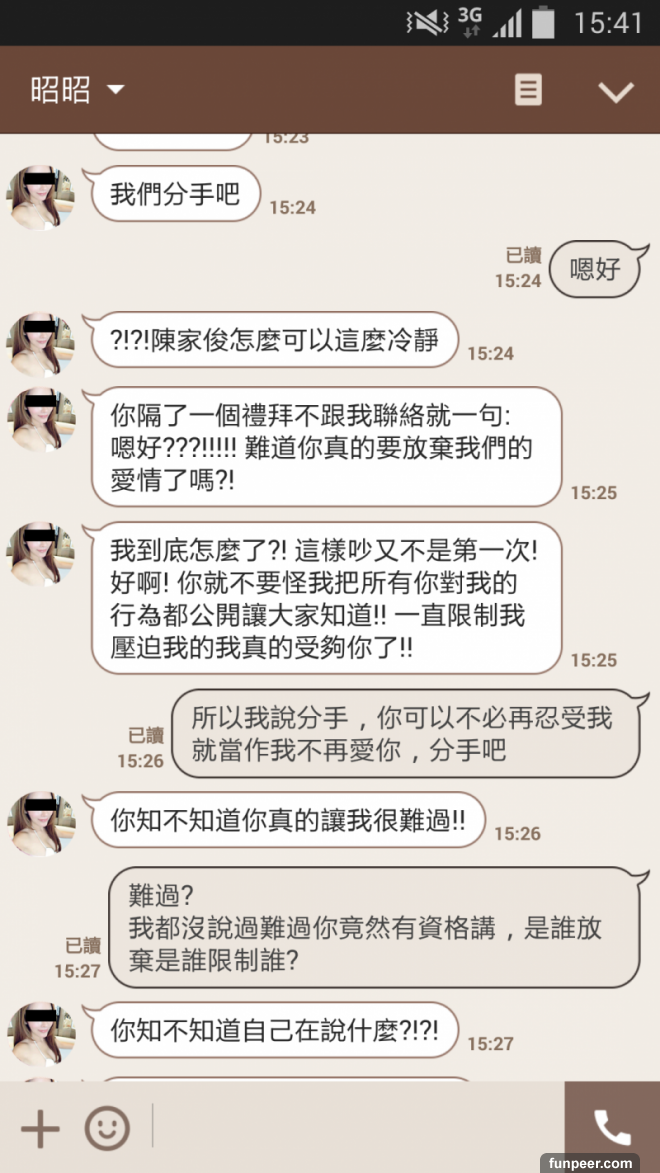Open the emoji sticker picker
Viewport: 660px width, 1173px height.
(x=107, y=1129)
